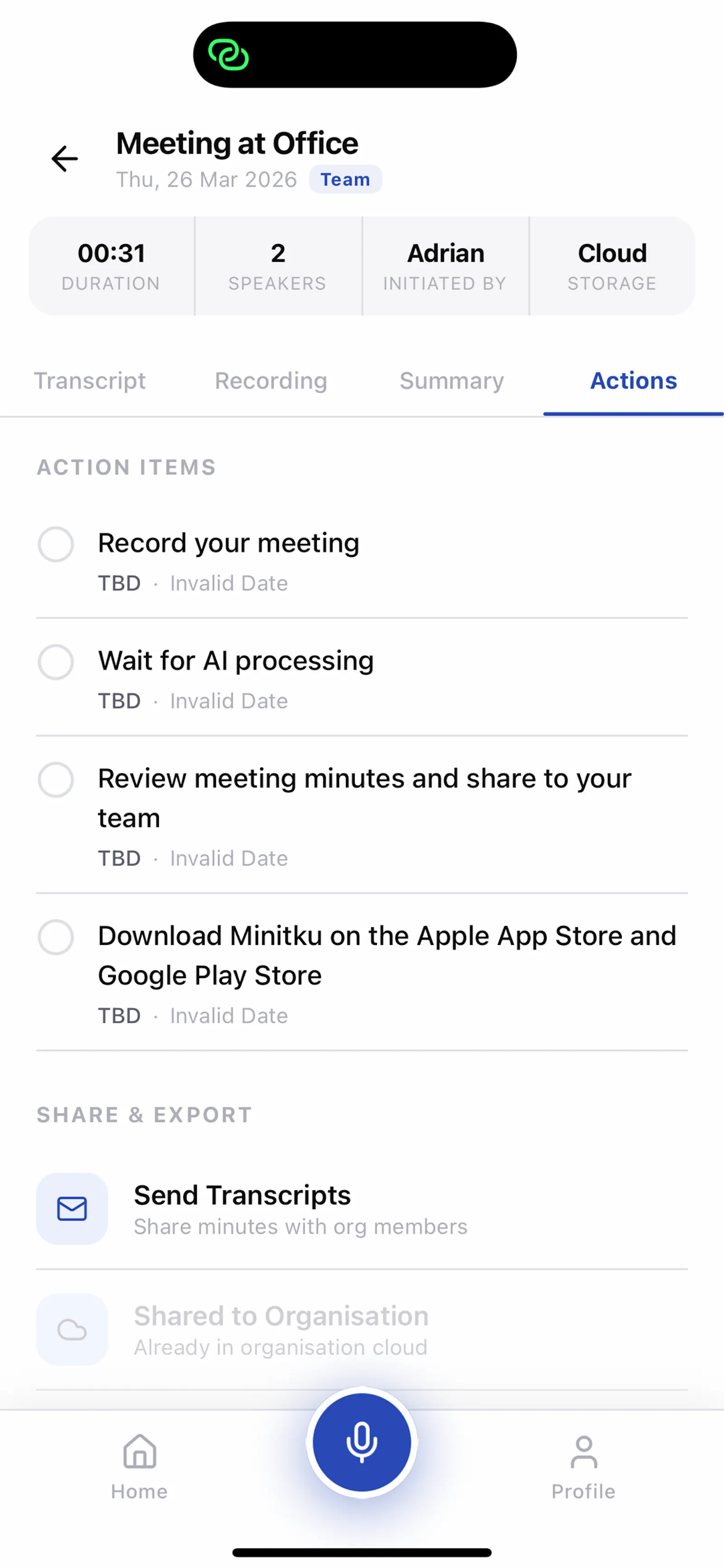This screenshot has height=1568, width=724.
Task: Open Send Transcripts option
Action: [362, 1209]
